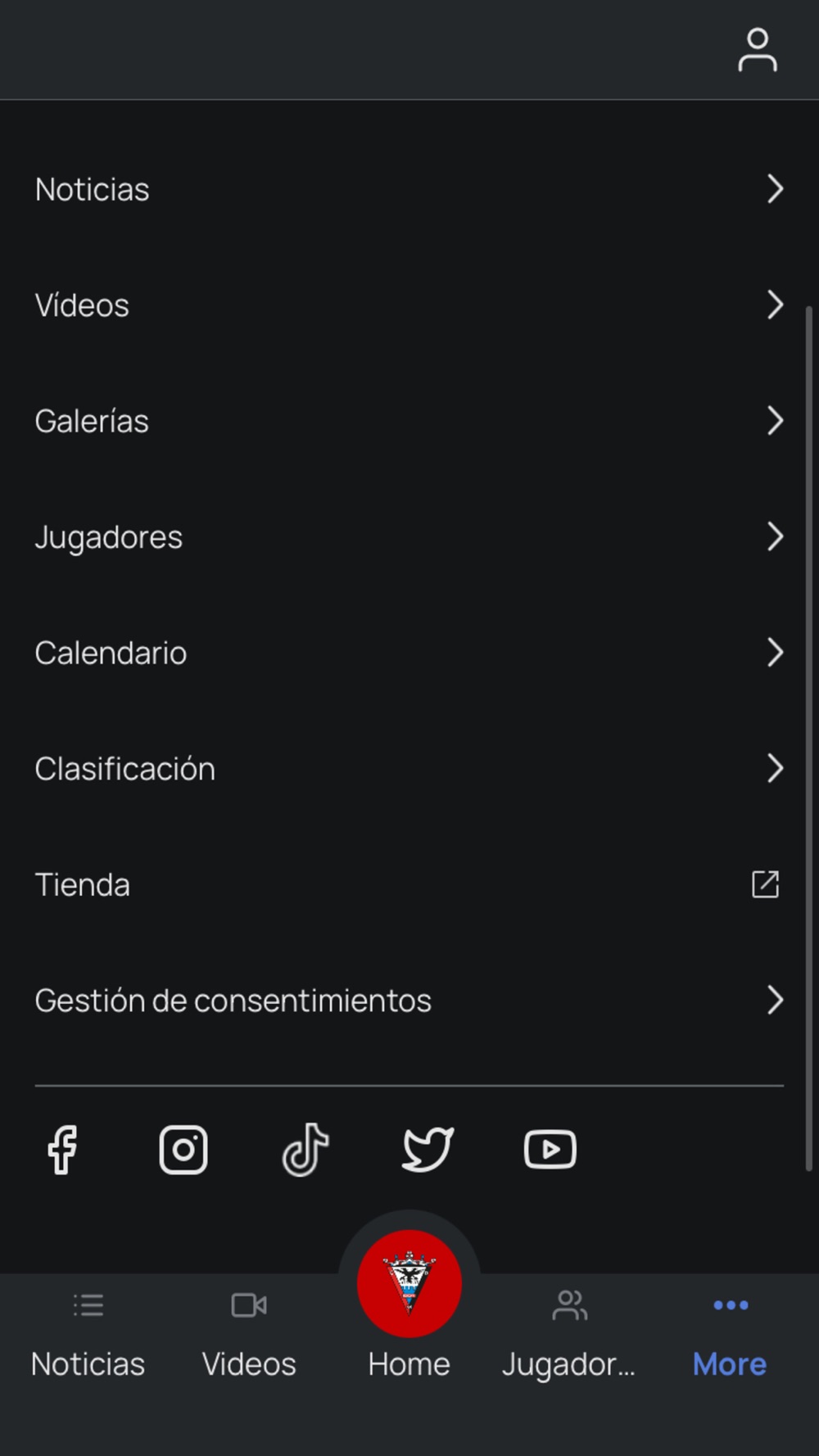
Task: Switch to the Noticias bottom tab
Action: click(88, 1336)
